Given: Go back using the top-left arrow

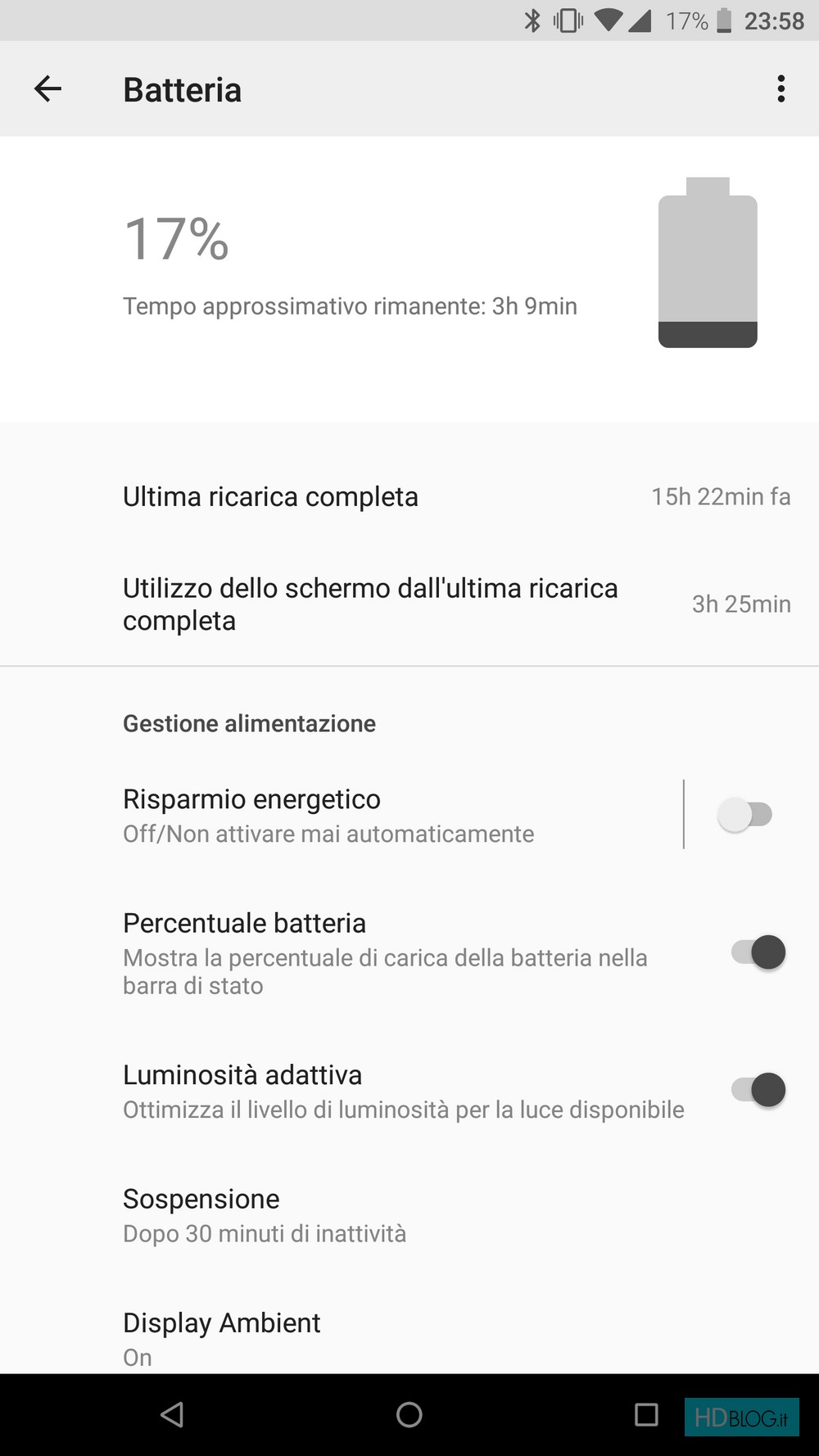Looking at the screenshot, I should (x=48, y=88).
